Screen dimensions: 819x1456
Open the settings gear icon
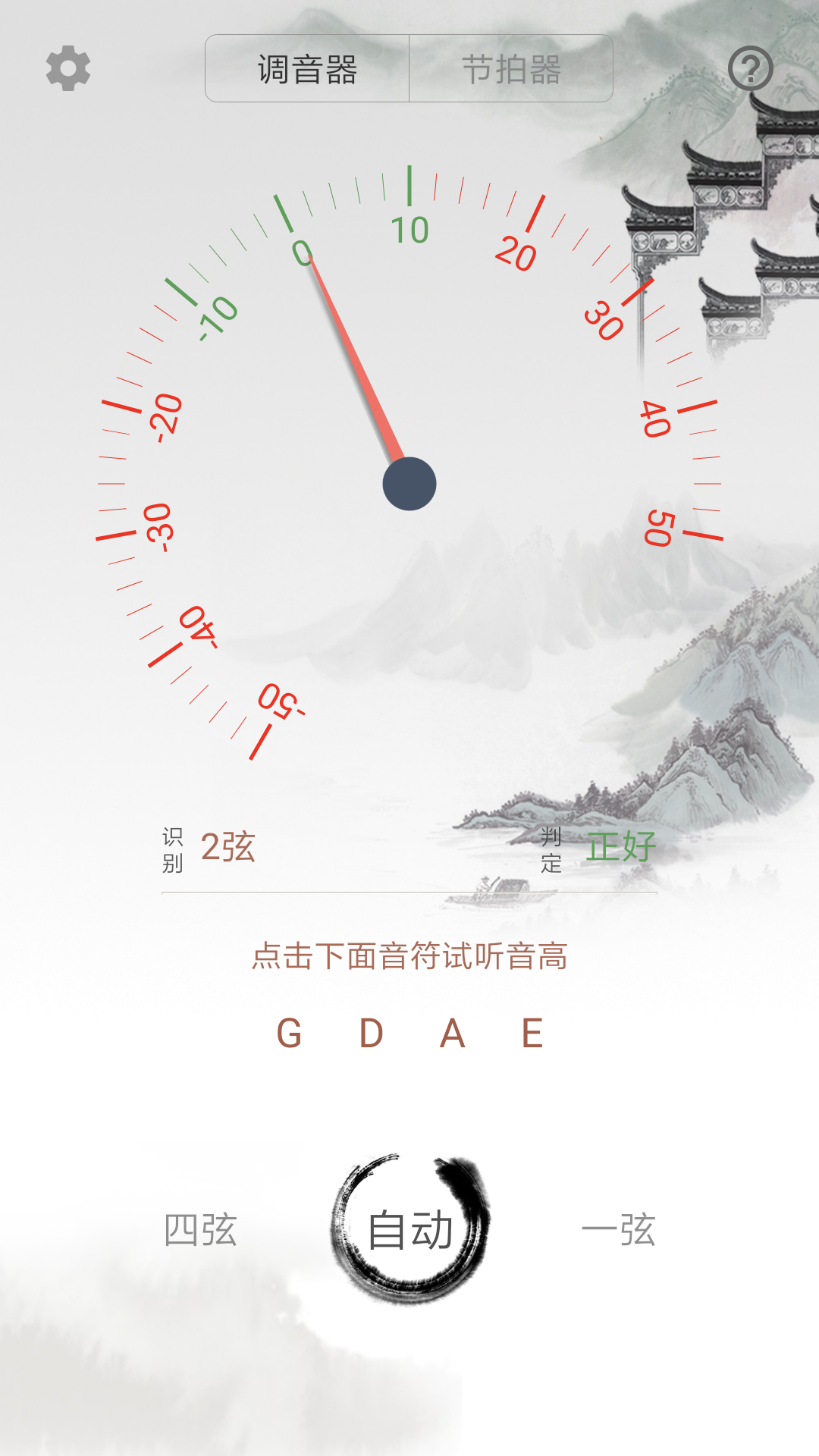(68, 68)
